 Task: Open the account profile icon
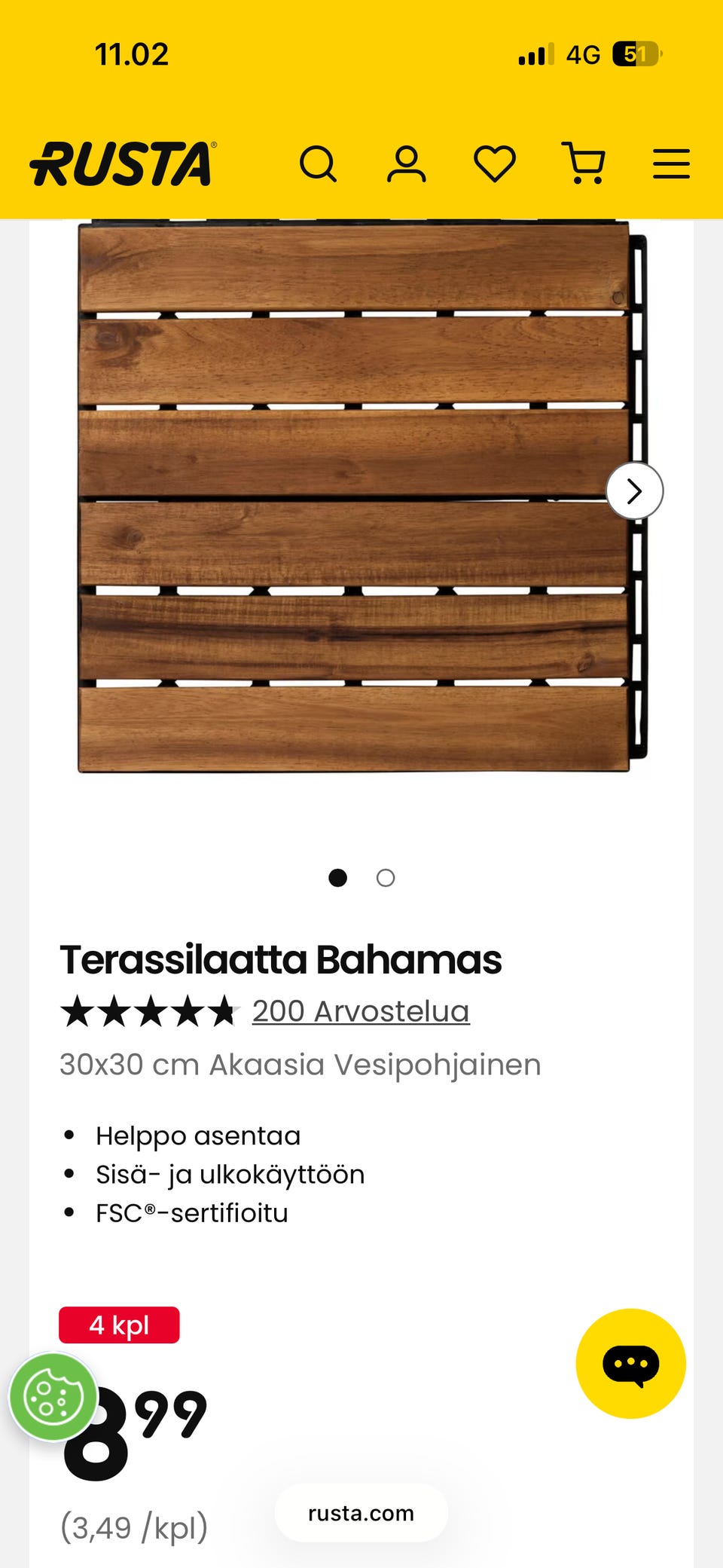pos(407,164)
